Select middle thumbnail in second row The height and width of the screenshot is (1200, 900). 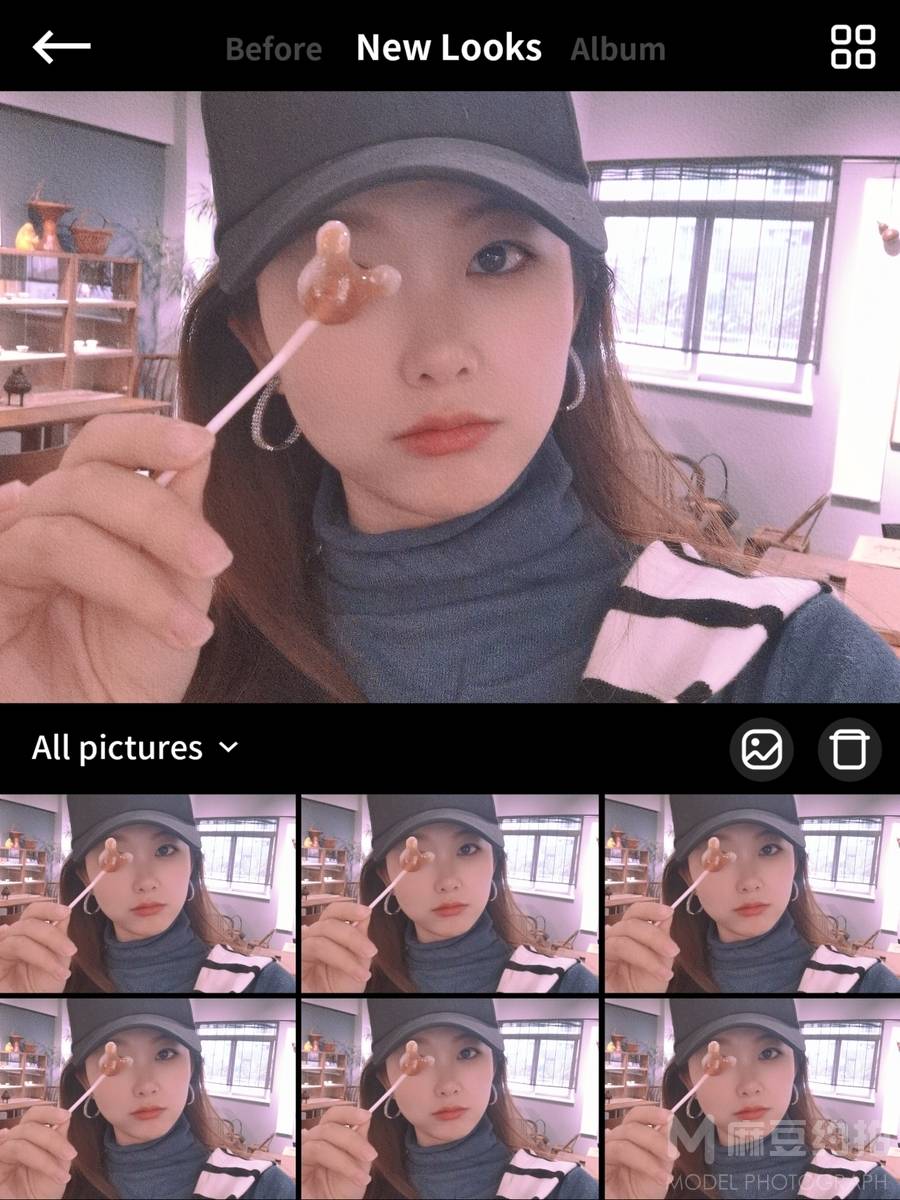(449, 1098)
